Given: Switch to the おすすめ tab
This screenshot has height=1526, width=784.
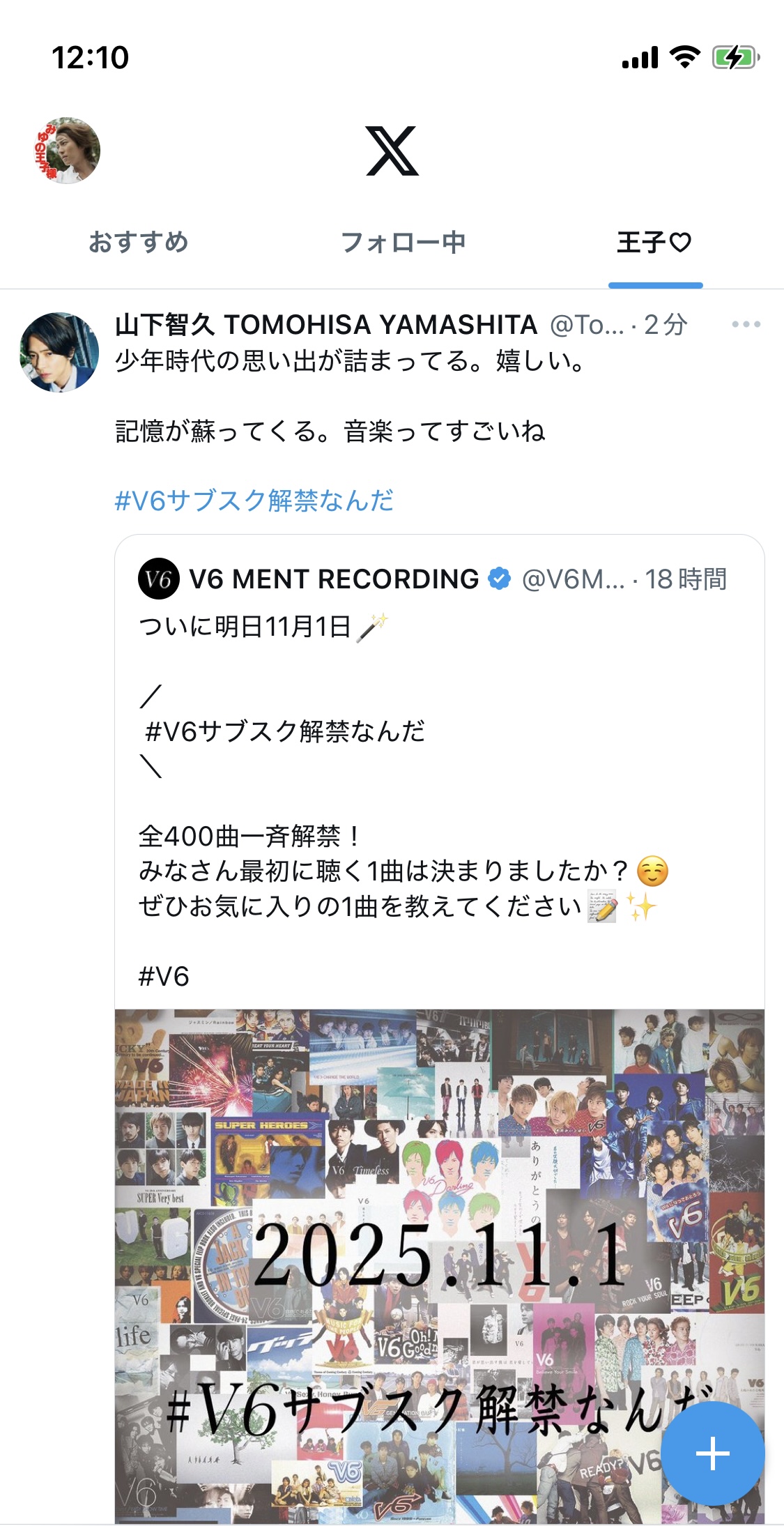Looking at the screenshot, I should 138,243.
